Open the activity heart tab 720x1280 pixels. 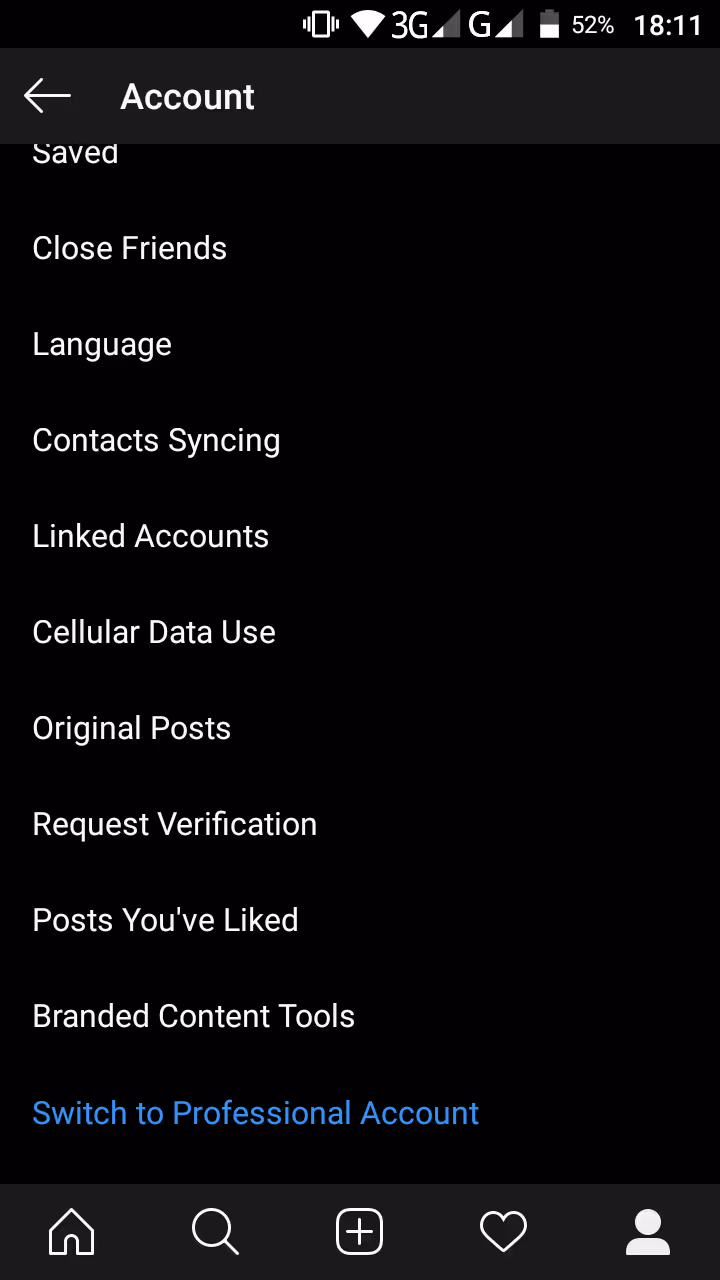(x=504, y=1231)
